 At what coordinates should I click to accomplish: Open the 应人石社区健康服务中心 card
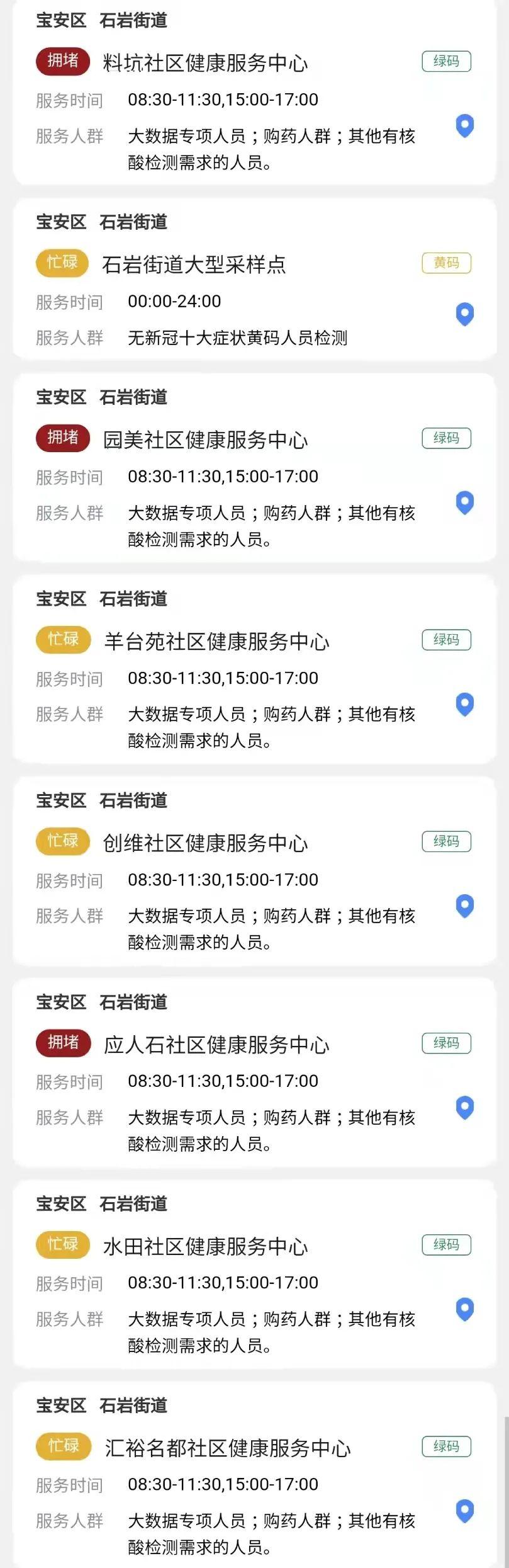point(216,1044)
